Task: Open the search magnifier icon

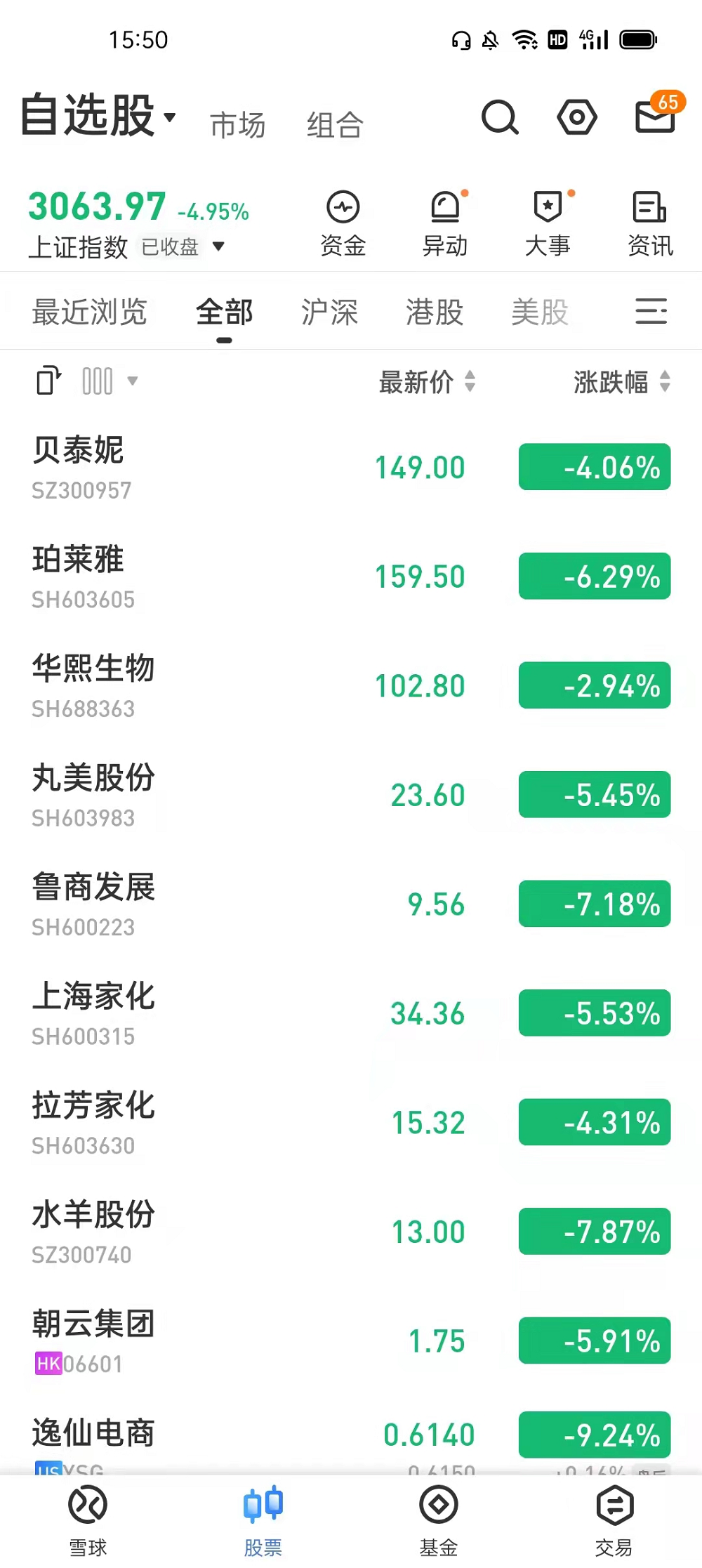Action: point(500,117)
